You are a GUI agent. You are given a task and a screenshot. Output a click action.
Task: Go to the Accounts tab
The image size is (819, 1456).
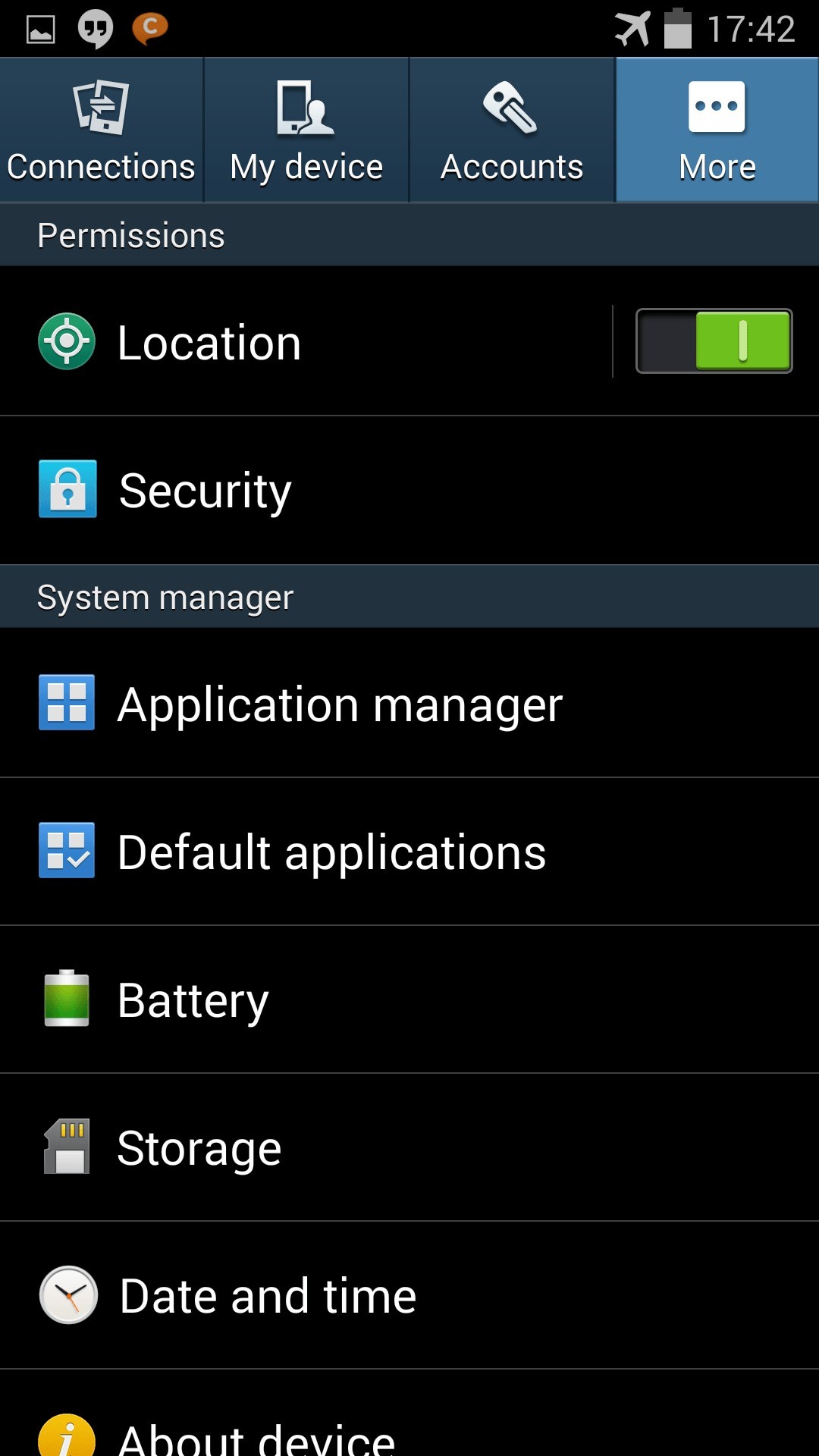tap(512, 130)
